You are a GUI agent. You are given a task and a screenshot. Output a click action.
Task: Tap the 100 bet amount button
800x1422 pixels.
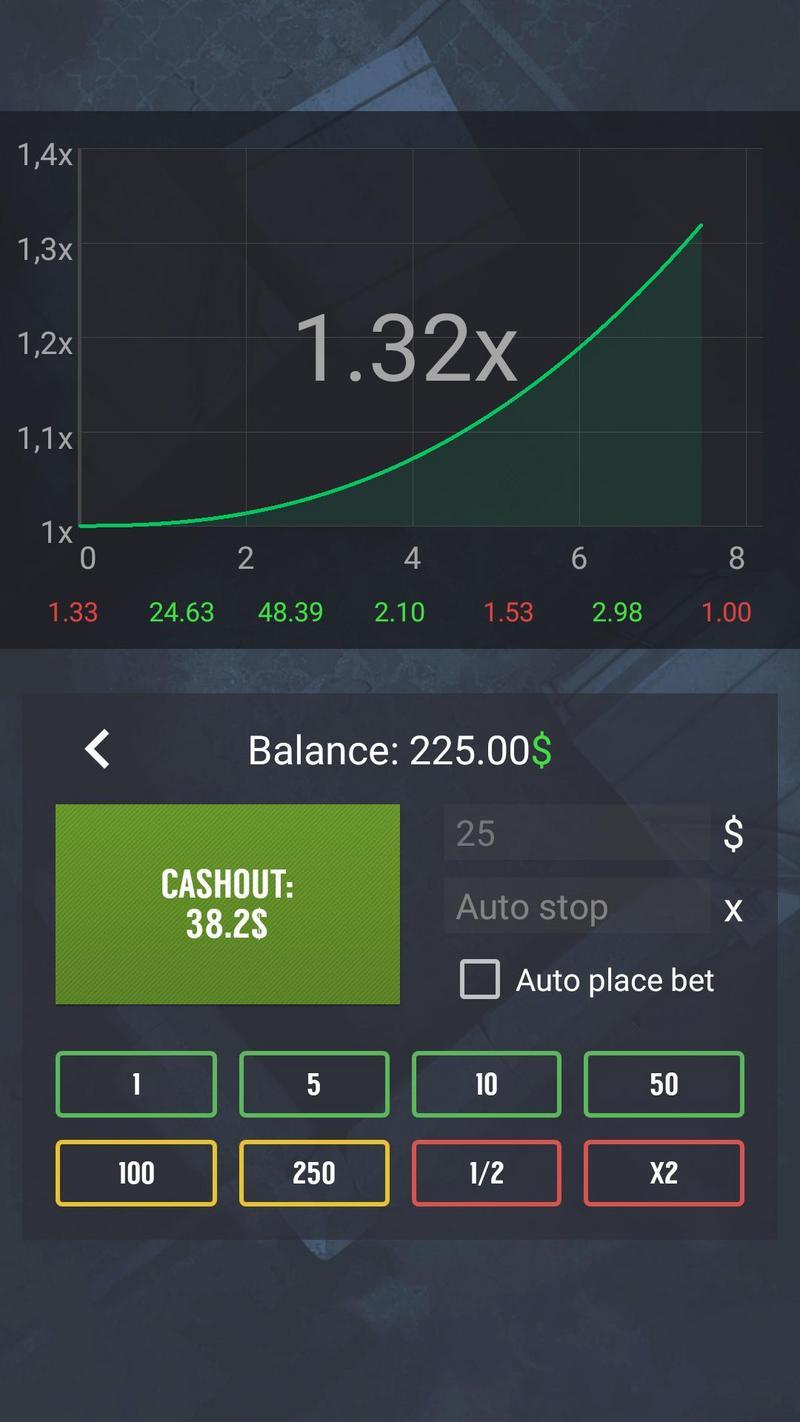(x=136, y=1172)
